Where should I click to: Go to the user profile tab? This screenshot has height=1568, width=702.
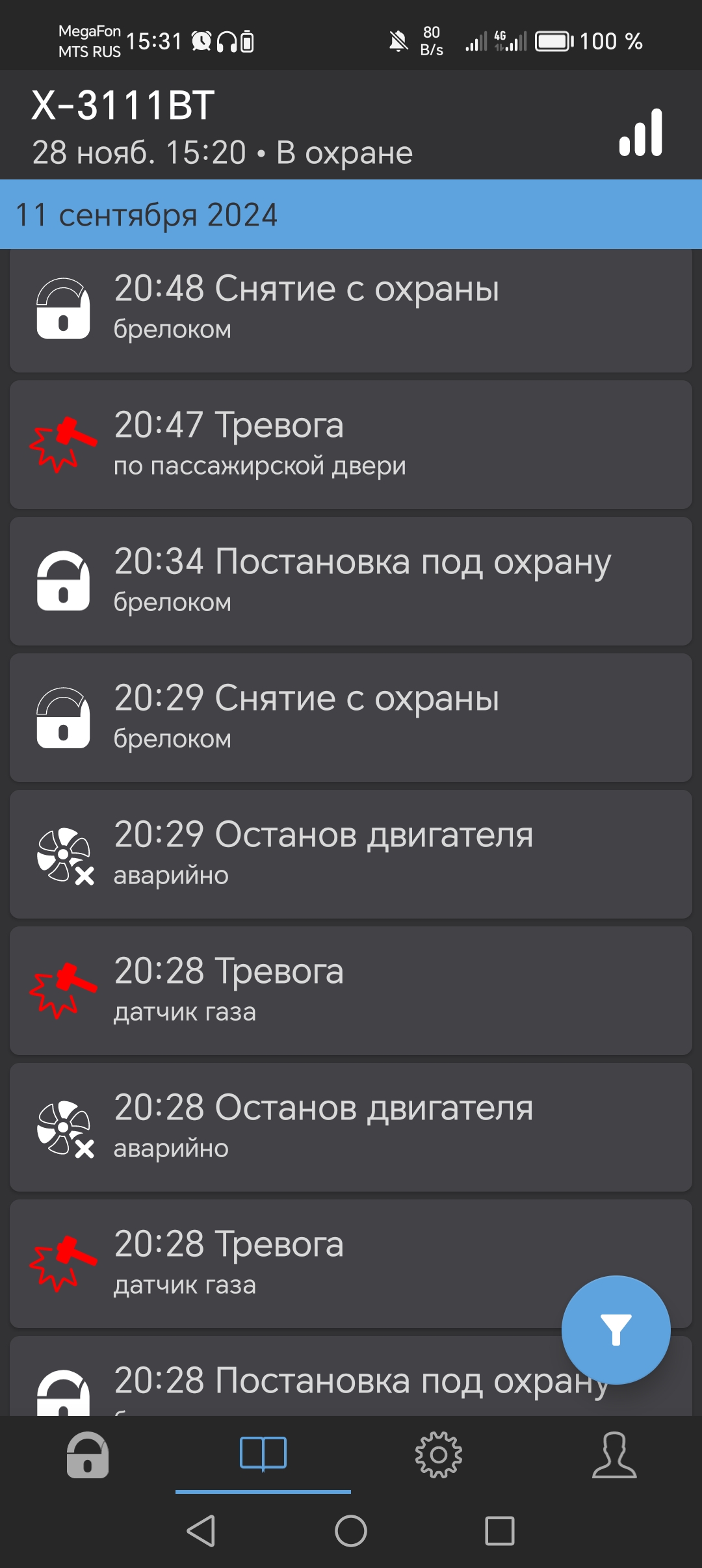click(614, 1455)
